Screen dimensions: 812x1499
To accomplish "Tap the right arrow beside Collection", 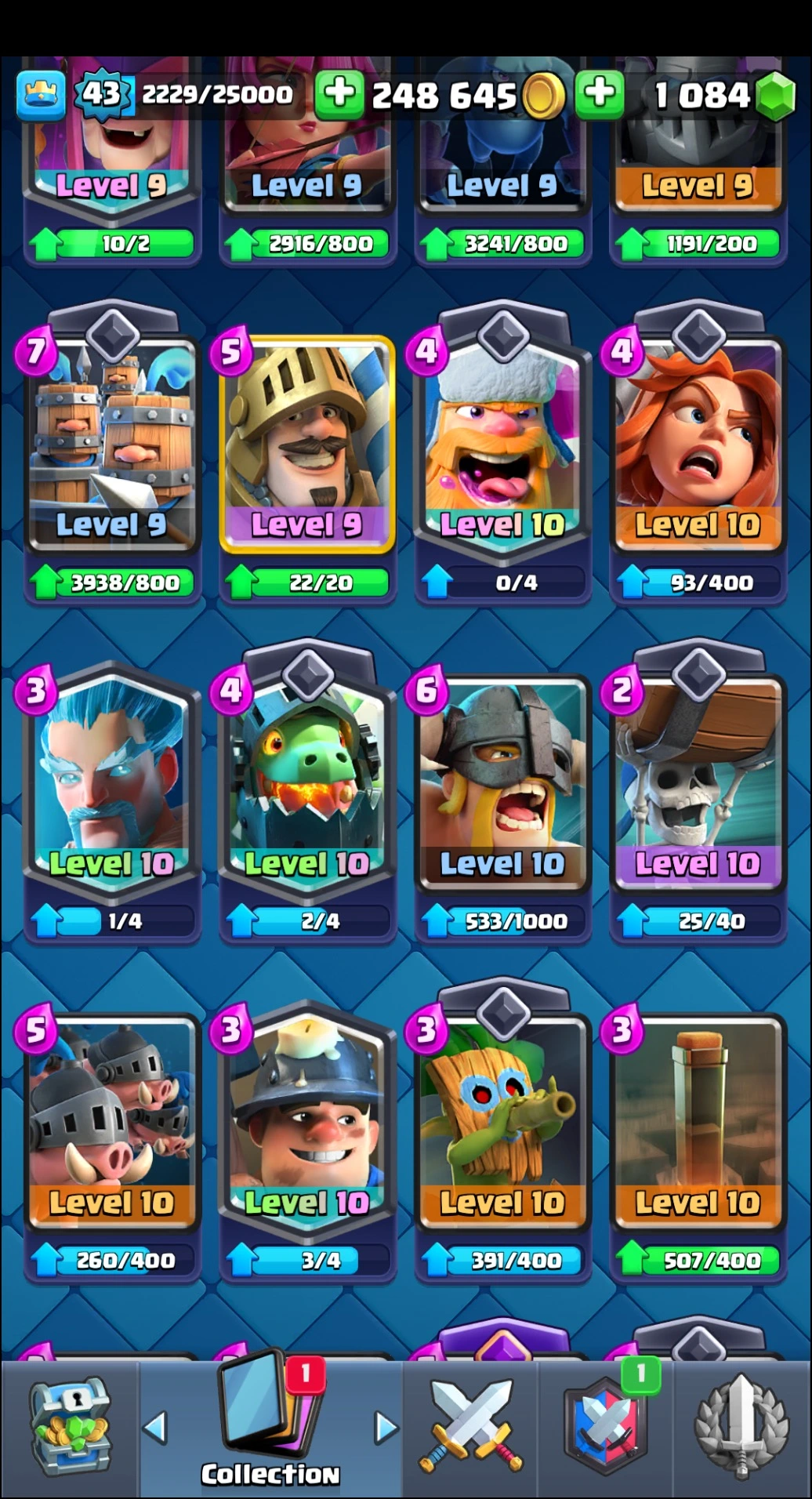I will (385, 1427).
